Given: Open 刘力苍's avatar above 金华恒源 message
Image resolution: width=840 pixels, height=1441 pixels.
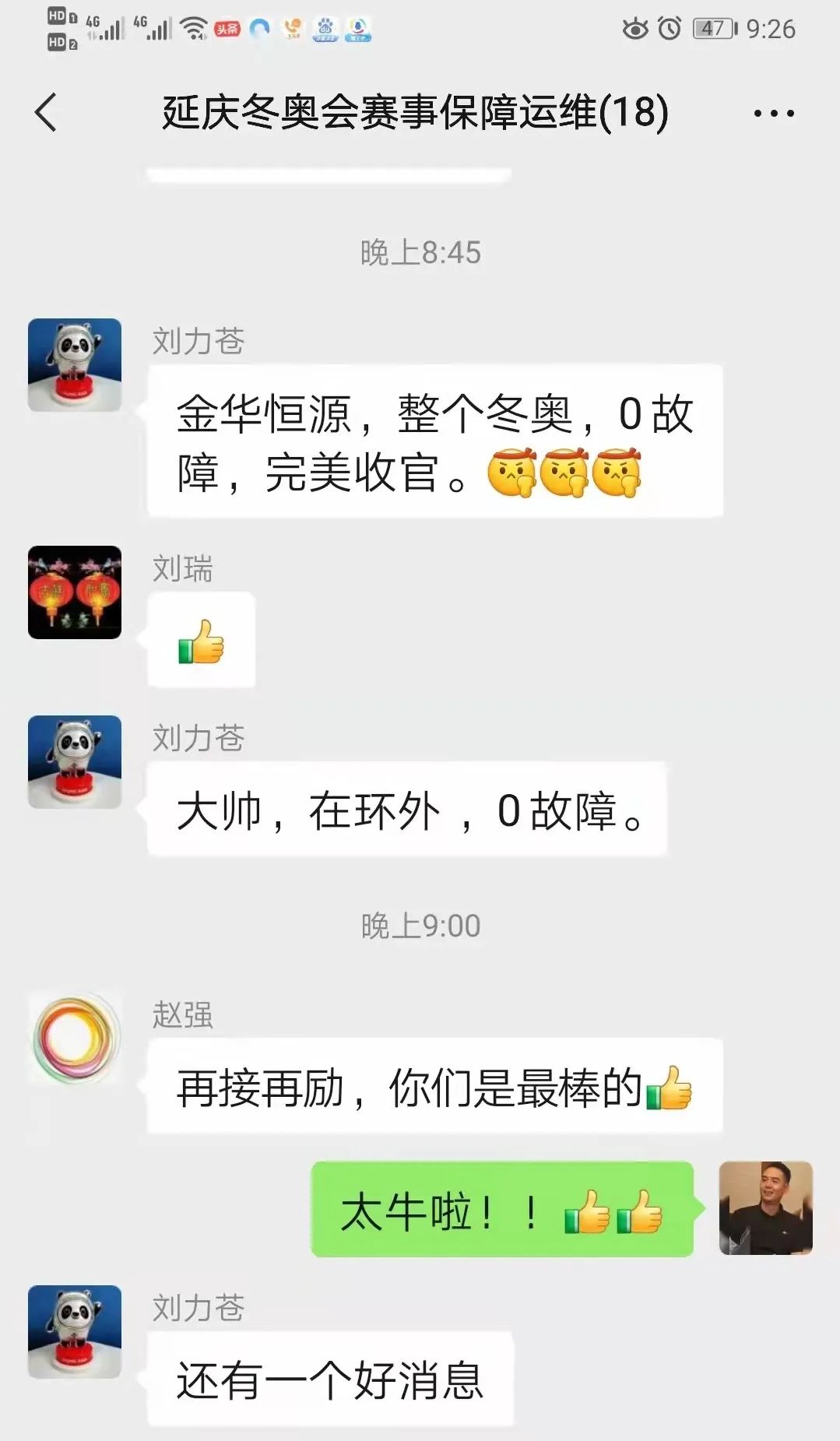Looking at the screenshot, I should tap(75, 364).
